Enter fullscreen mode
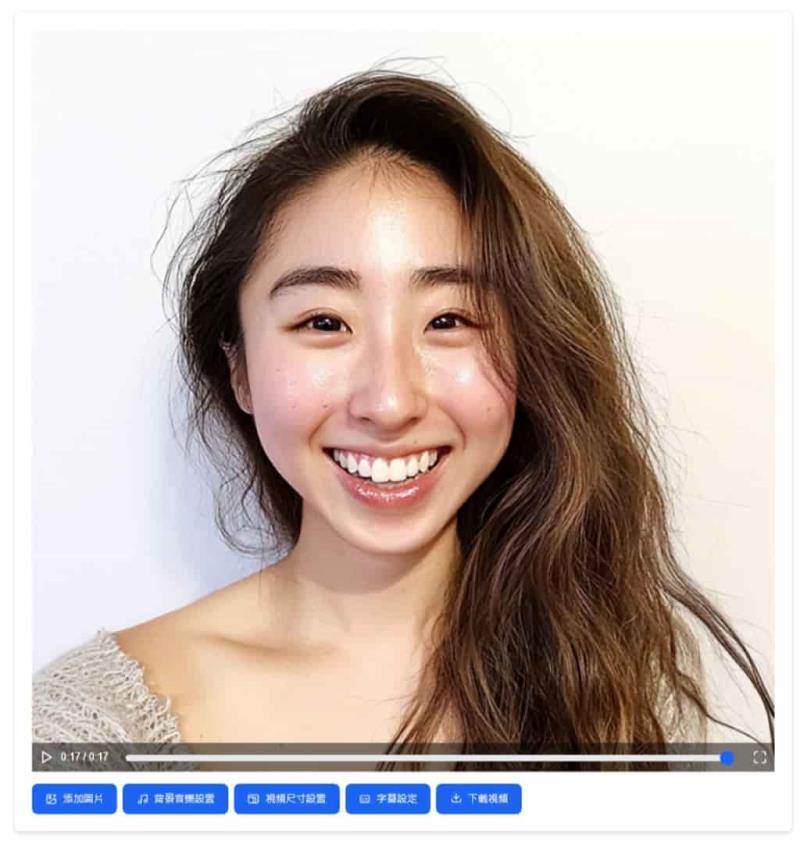Image resolution: width=800 pixels, height=841 pixels. pyautogui.click(x=759, y=757)
